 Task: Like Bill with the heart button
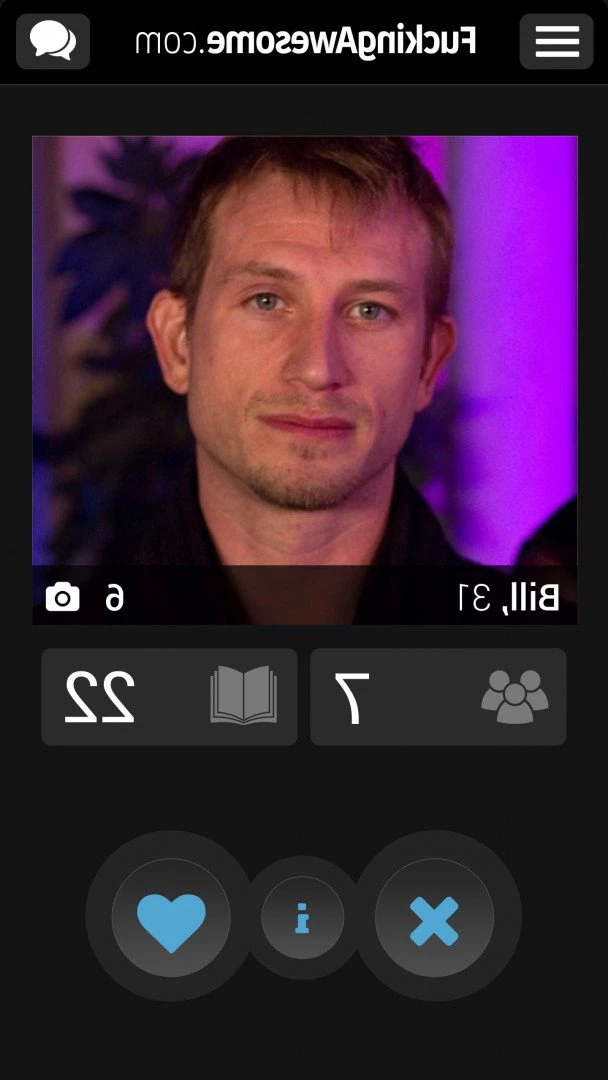171,919
